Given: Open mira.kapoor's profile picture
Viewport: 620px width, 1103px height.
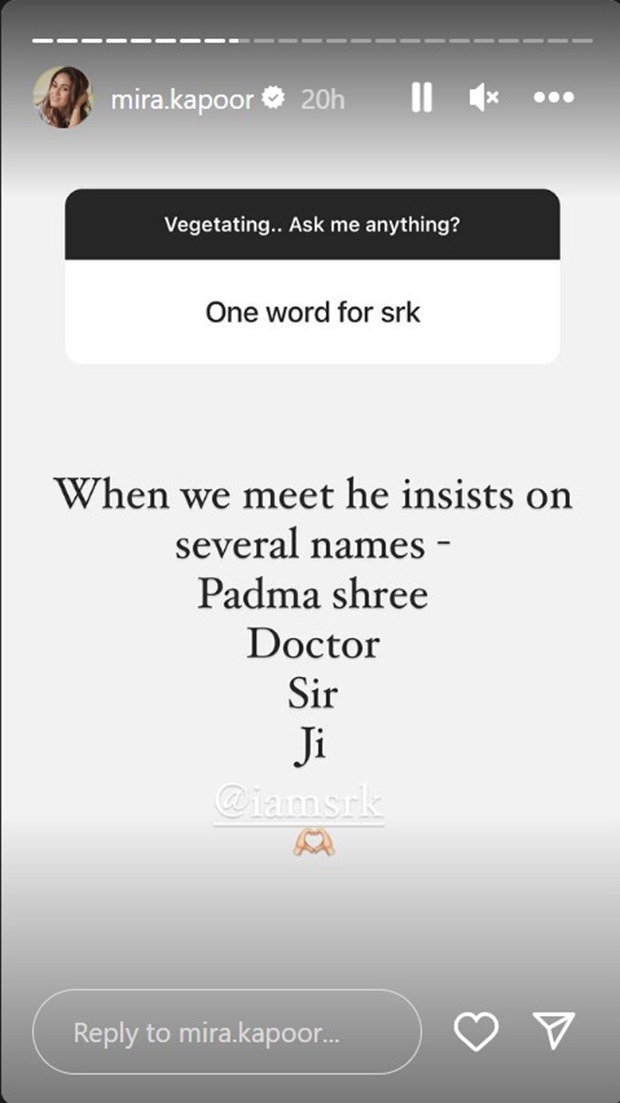Looking at the screenshot, I should tap(64, 98).
